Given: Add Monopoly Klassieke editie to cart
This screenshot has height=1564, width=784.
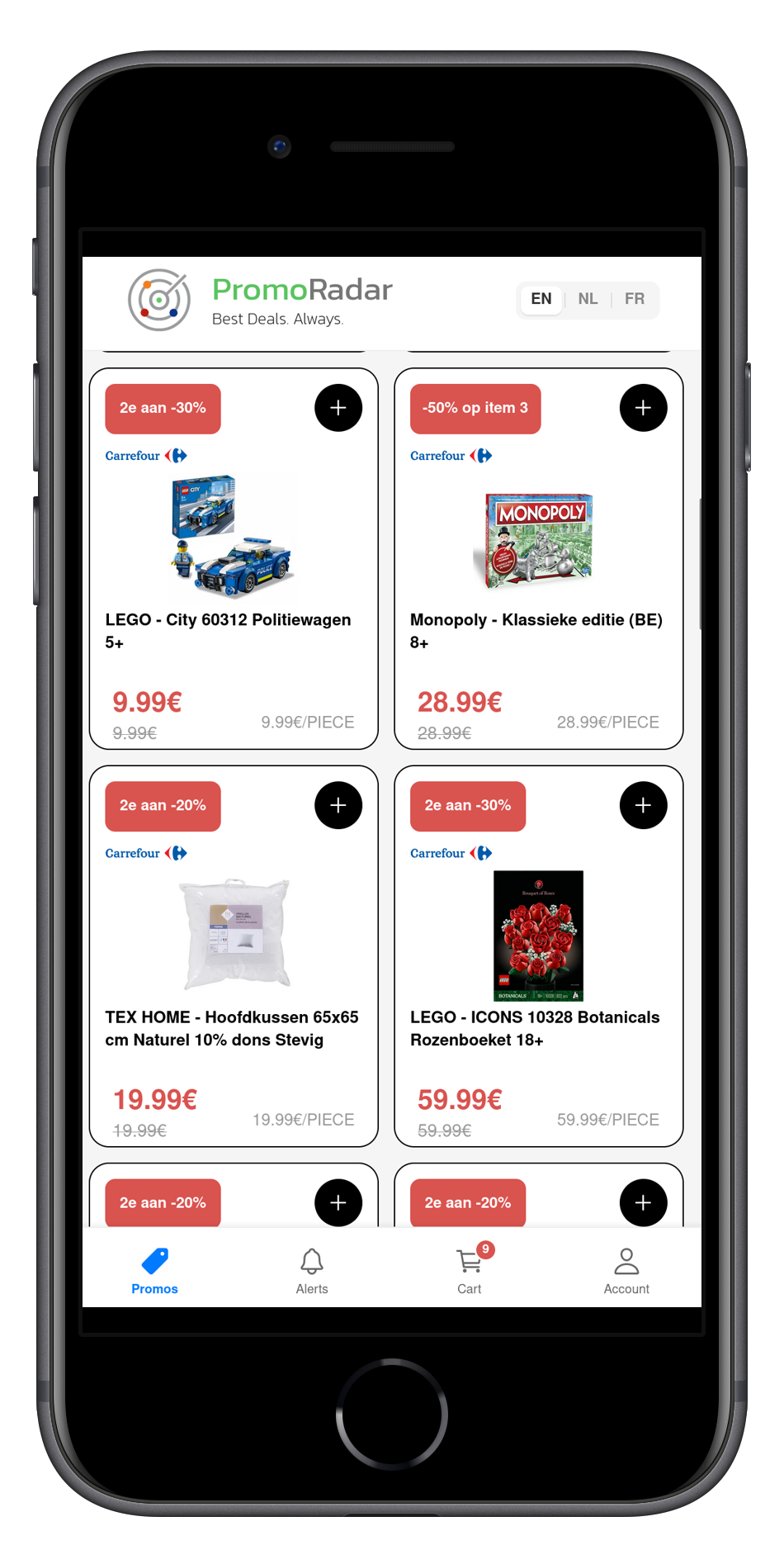Looking at the screenshot, I should pyautogui.click(x=643, y=408).
